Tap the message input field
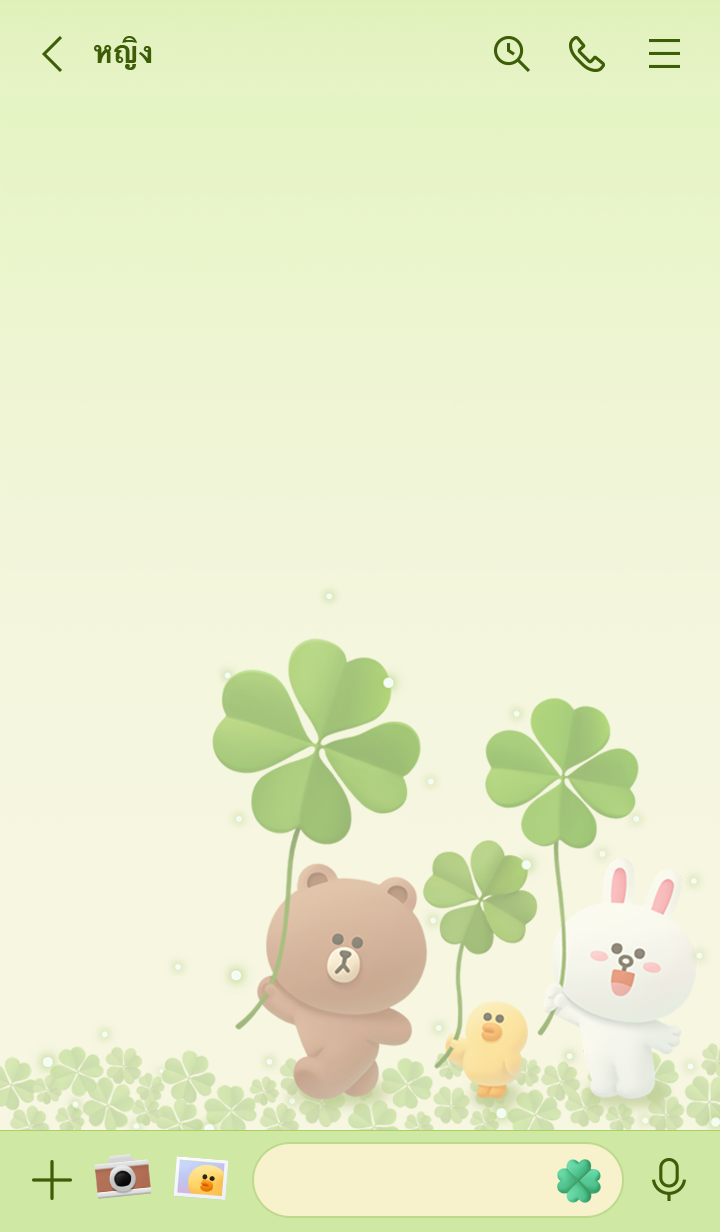This screenshot has width=720, height=1232. coord(400,1180)
